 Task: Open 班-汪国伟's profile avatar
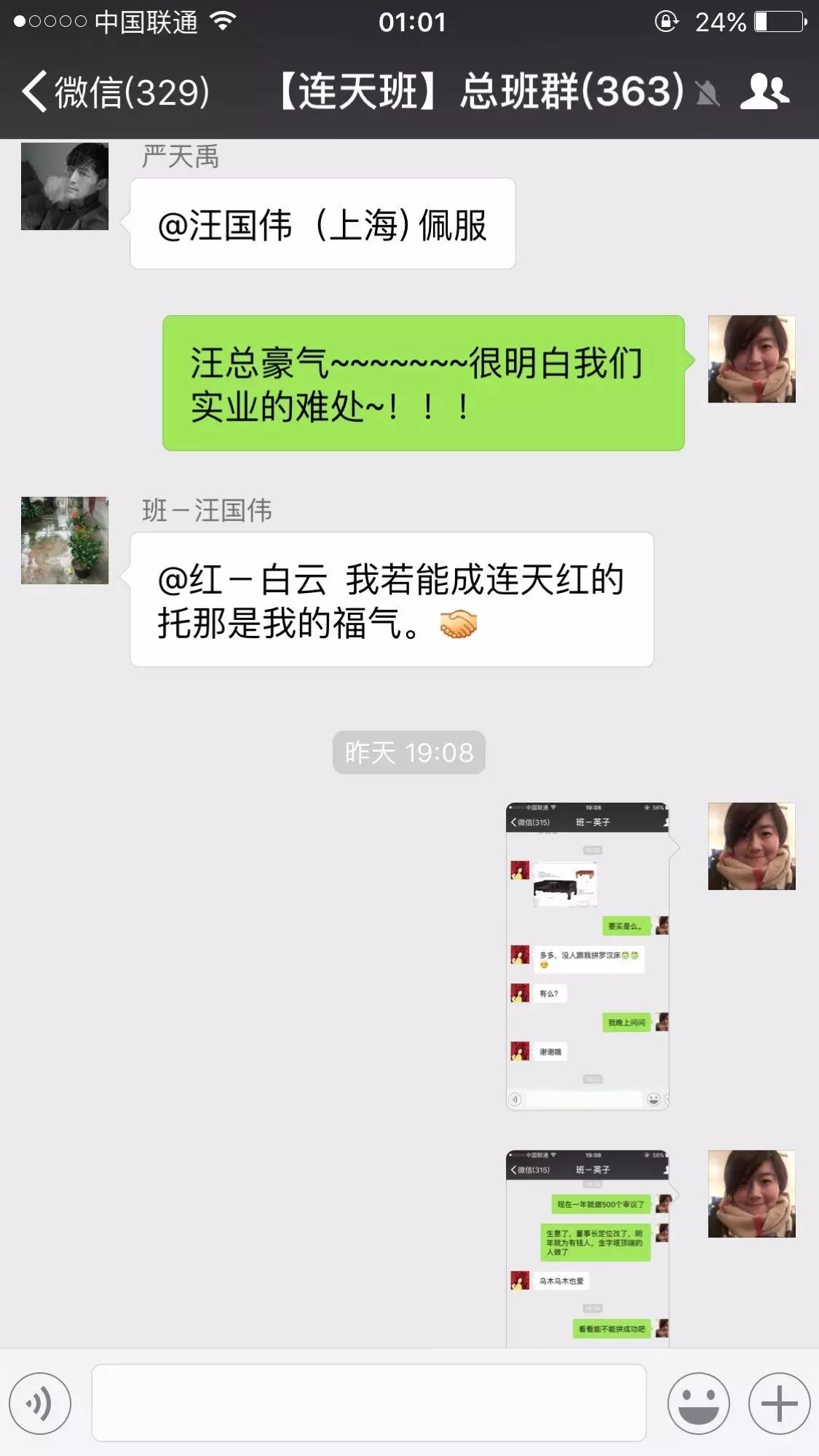tap(65, 540)
